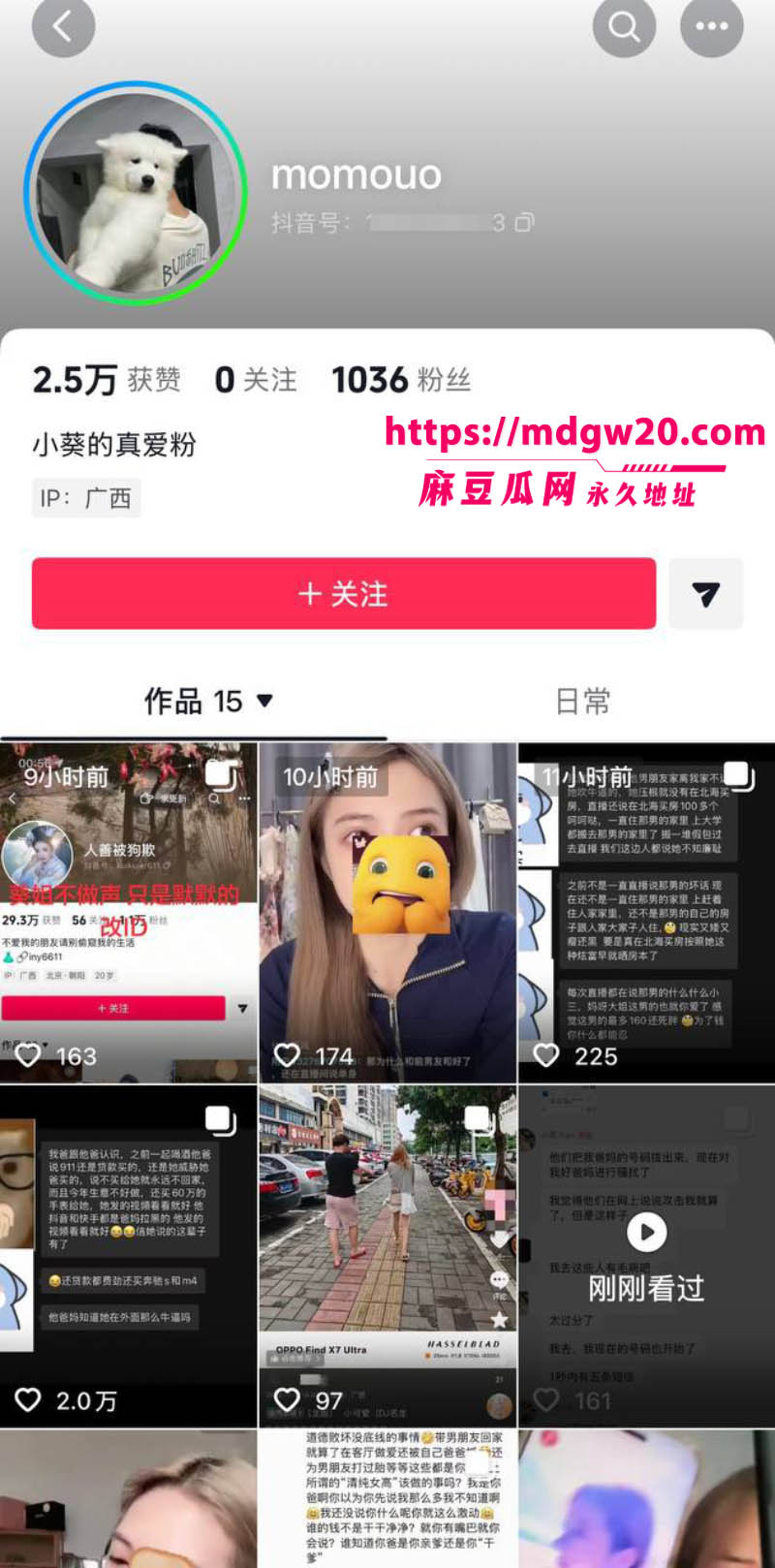This screenshot has height=1568, width=775.
Task: Open the 10小时前 video with 174 likes
Action: tap(387, 913)
